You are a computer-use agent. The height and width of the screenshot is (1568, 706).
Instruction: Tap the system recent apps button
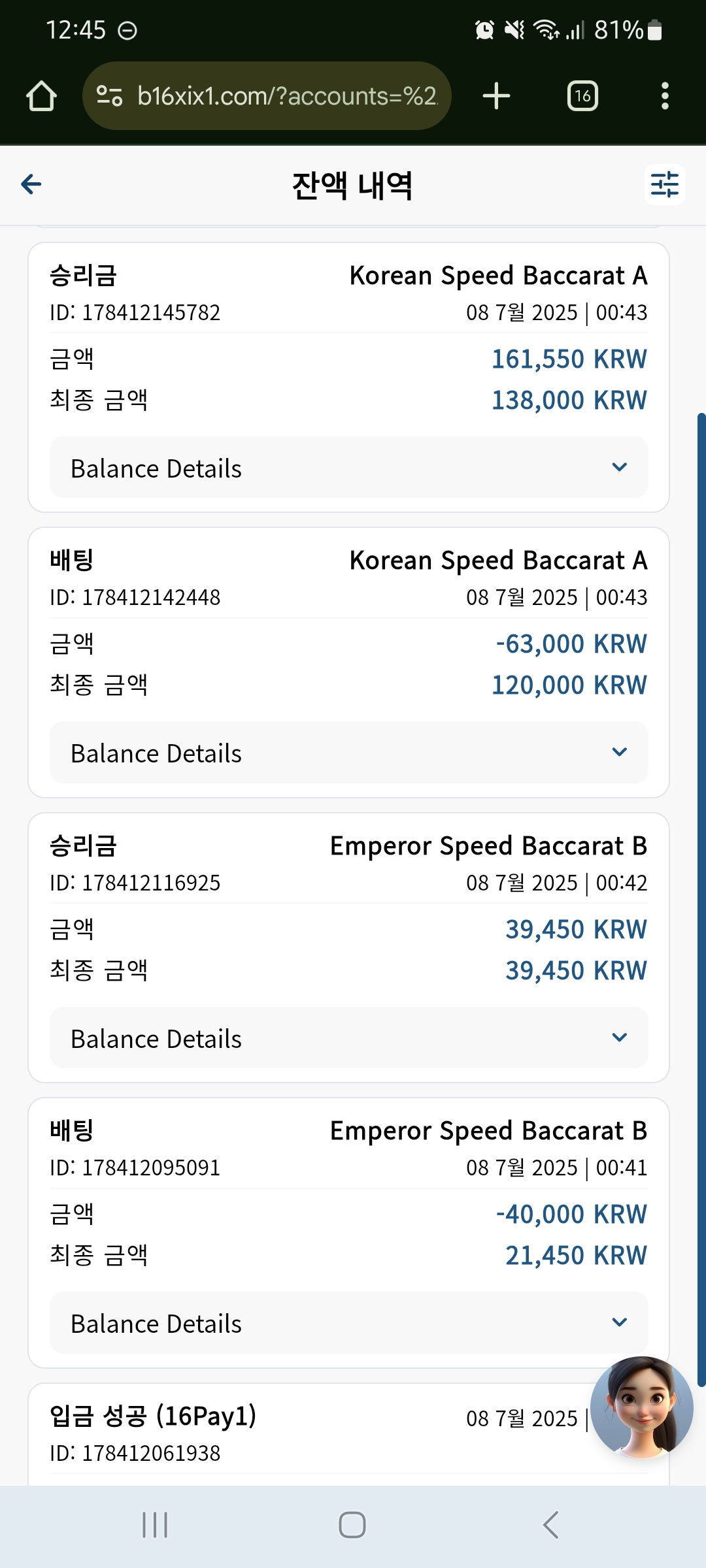(x=155, y=1525)
